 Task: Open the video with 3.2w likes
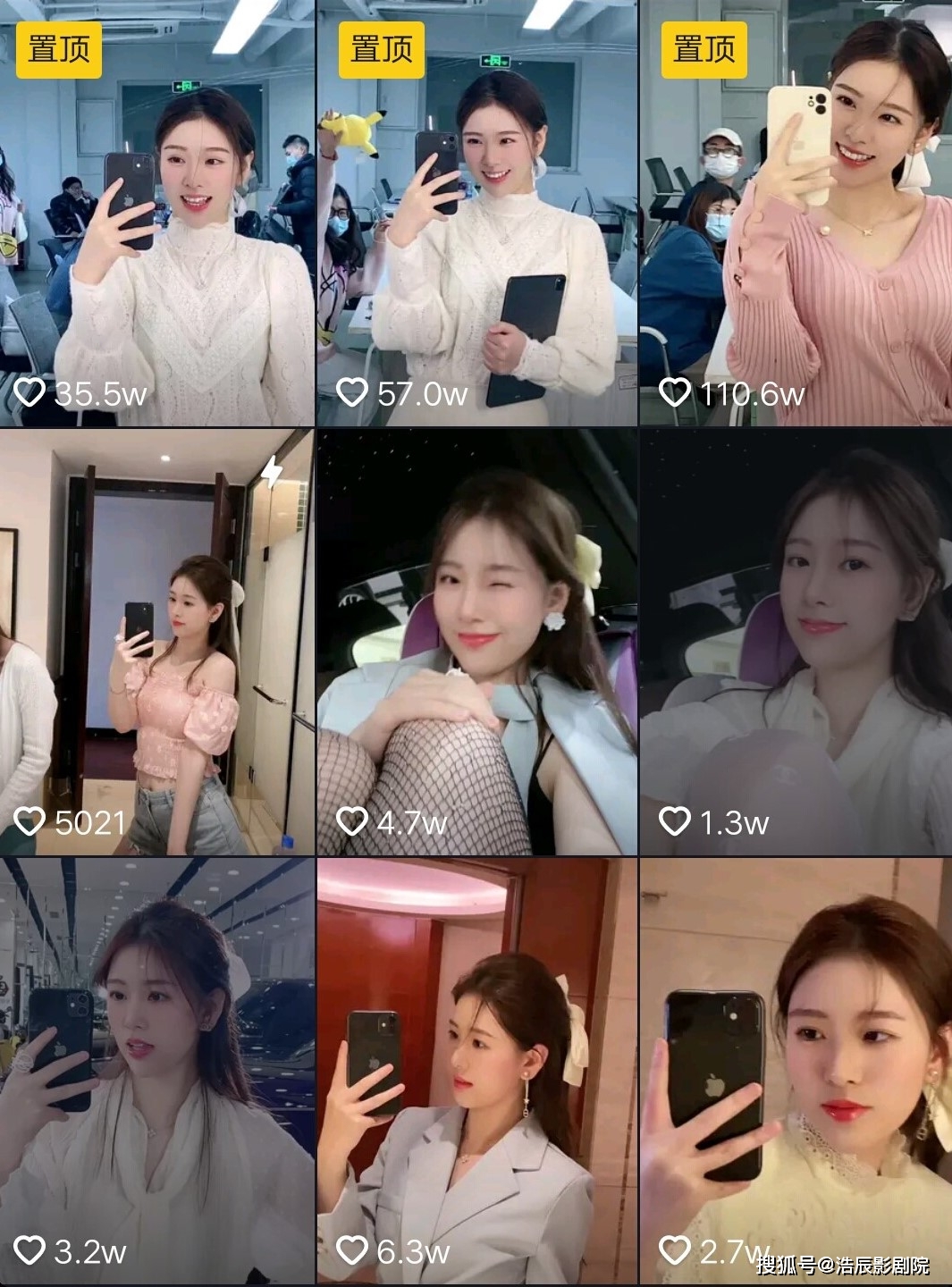tap(157, 1071)
